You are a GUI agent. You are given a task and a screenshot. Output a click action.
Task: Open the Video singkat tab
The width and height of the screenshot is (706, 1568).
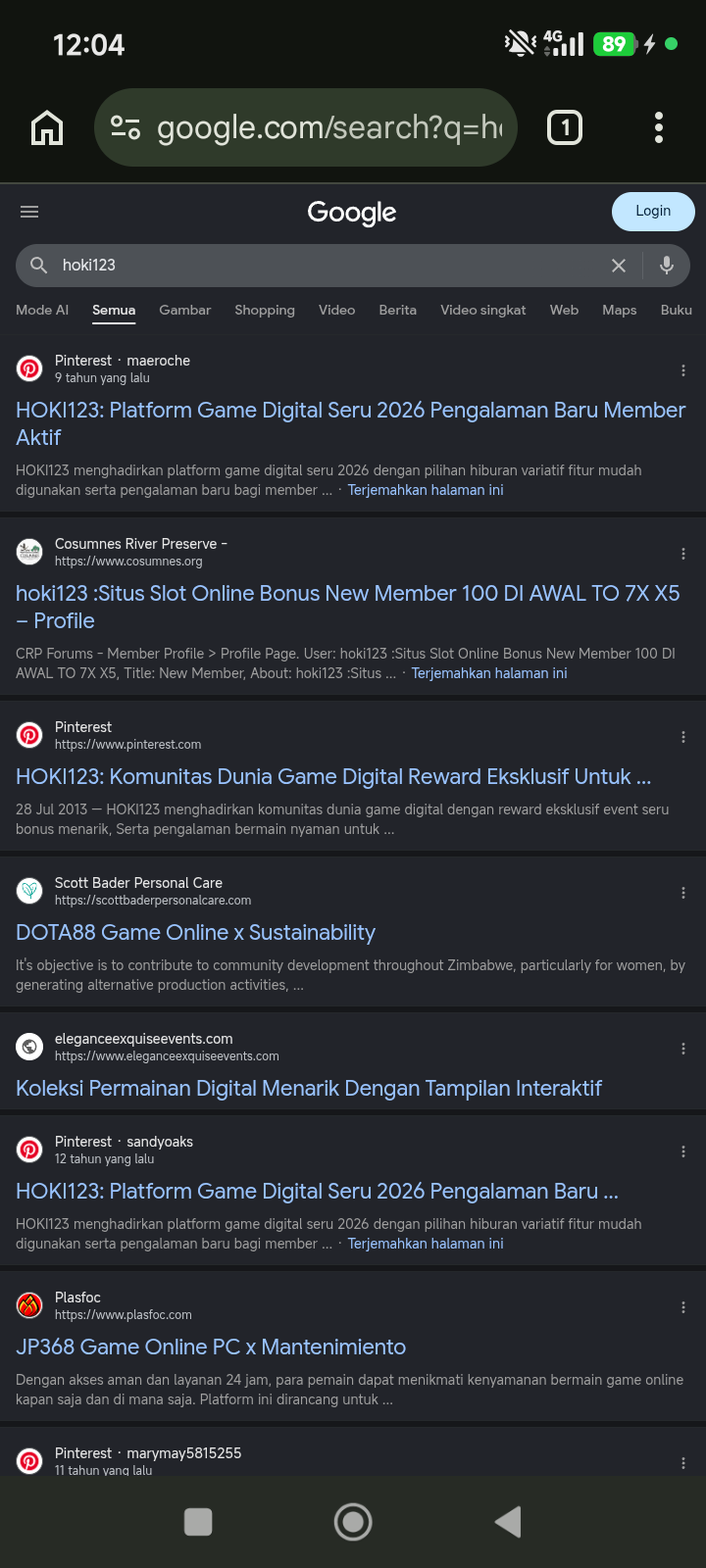click(483, 310)
